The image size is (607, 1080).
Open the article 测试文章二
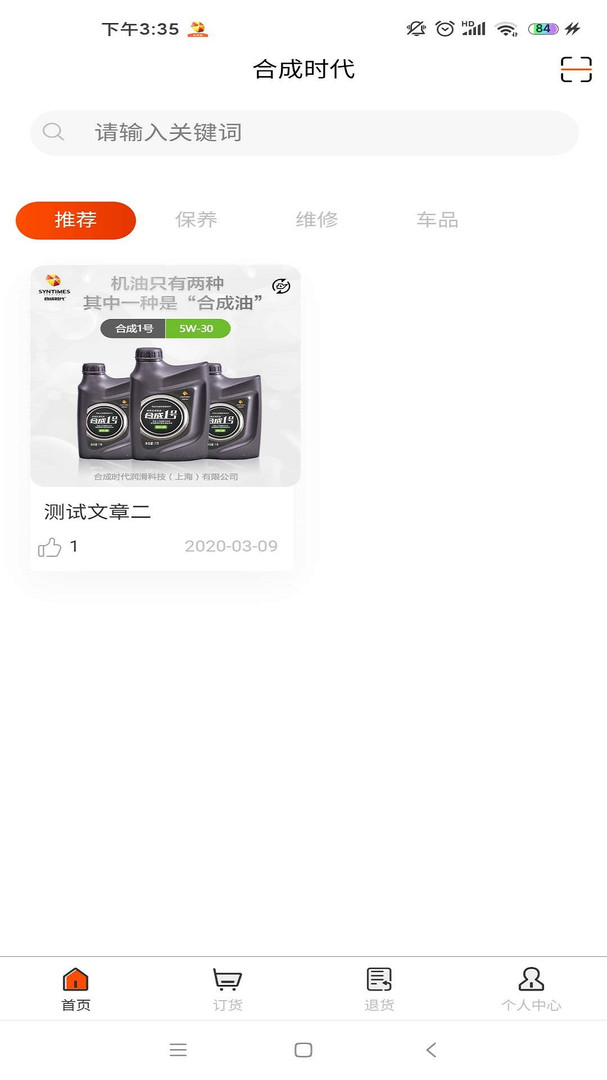click(165, 418)
